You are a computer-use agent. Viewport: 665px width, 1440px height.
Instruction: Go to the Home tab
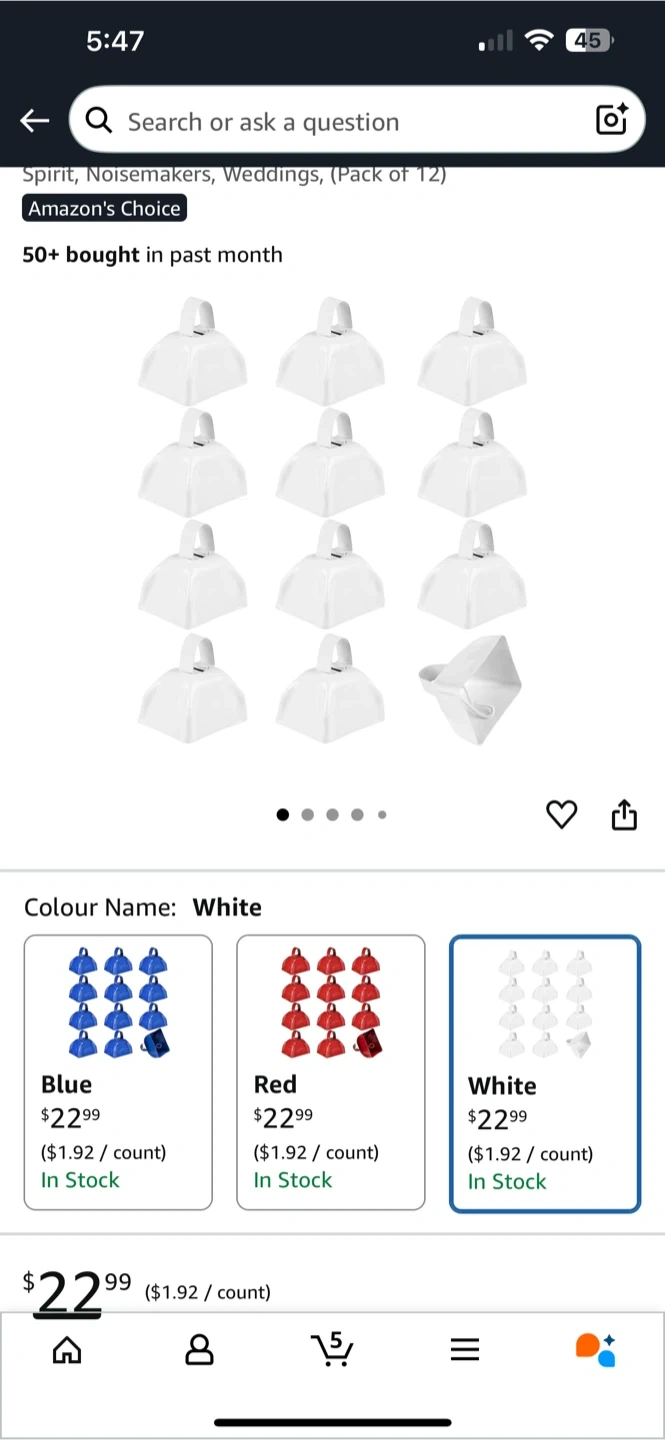(x=67, y=1350)
